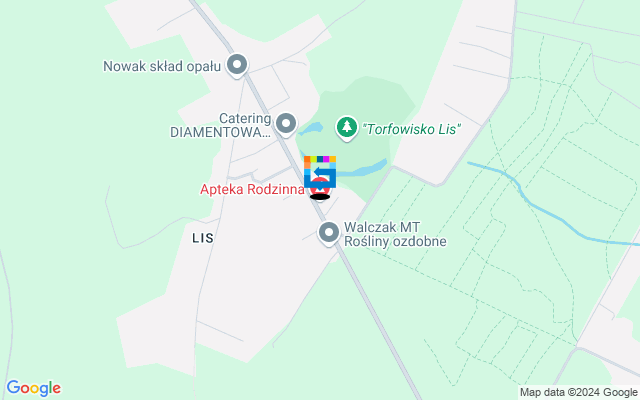640x400 pixels.
Task: Tap the colorful custom location marker
Action: (x=320, y=170)
